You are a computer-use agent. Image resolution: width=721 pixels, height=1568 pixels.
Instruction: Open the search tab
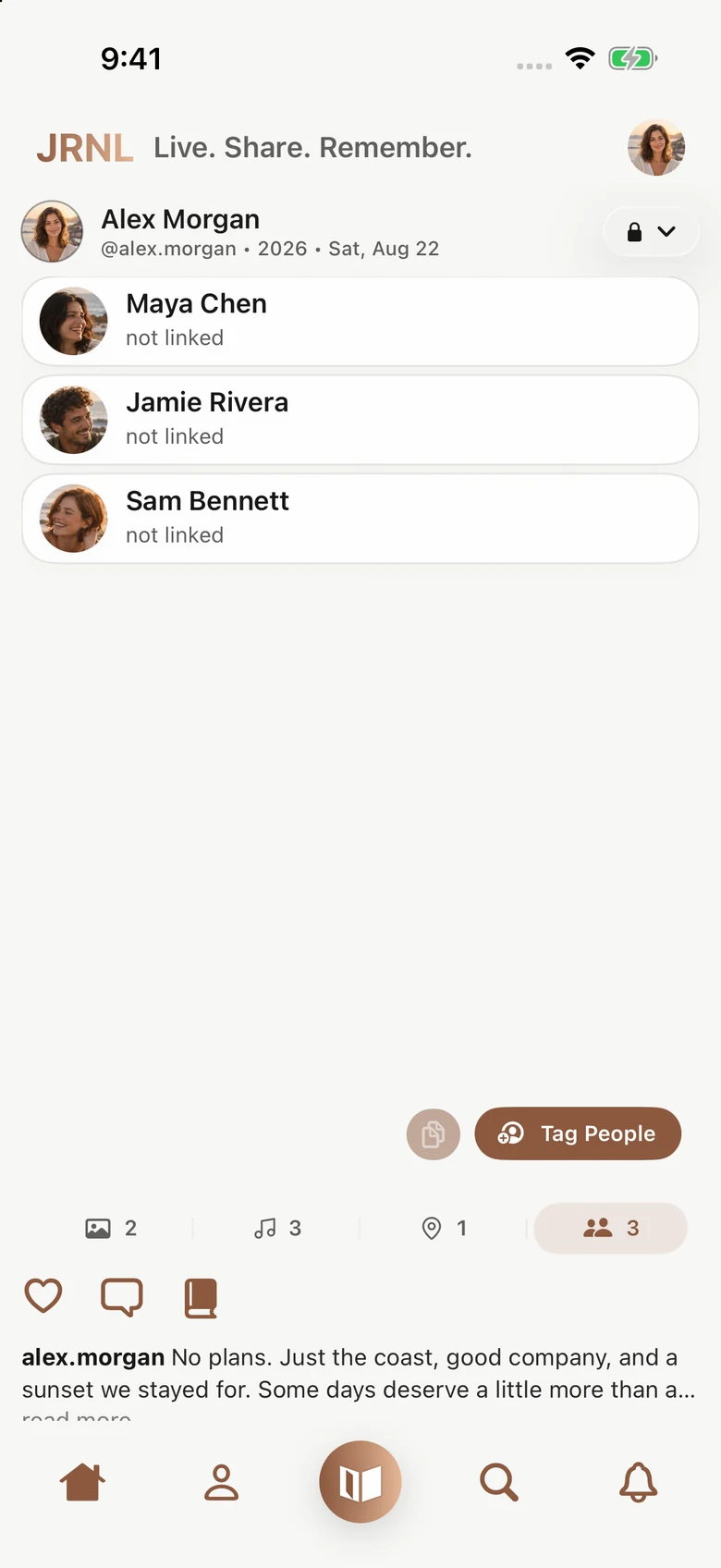pyautogui.click(x=499, y=1482)
